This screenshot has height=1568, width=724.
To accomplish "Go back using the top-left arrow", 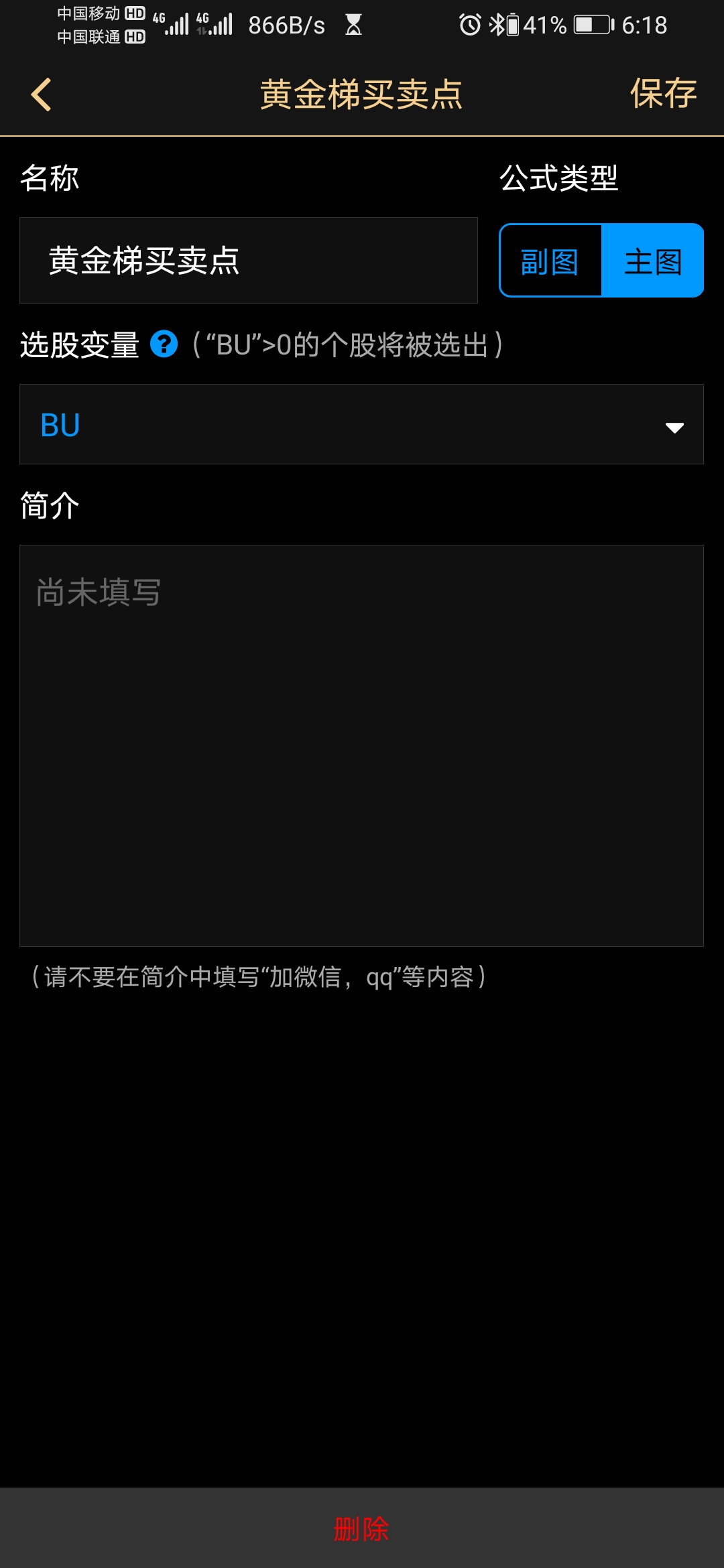I will click(x=42, y=94).
